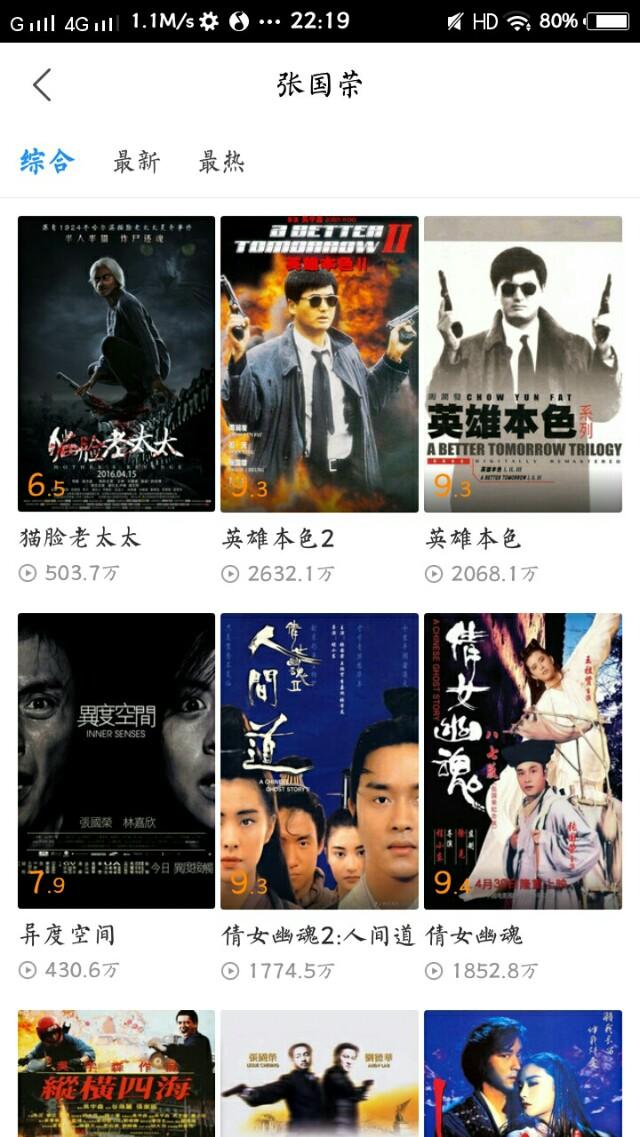The height and width of the screenshot is (1137, 640).
Task: Go back using the arrow icon
Action: click(42, 85)
